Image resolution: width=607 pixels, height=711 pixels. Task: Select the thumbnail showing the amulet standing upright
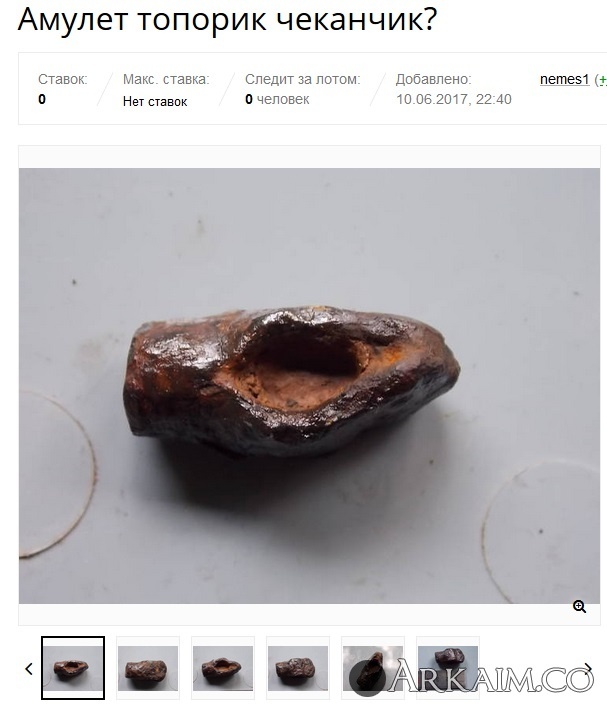372,668
